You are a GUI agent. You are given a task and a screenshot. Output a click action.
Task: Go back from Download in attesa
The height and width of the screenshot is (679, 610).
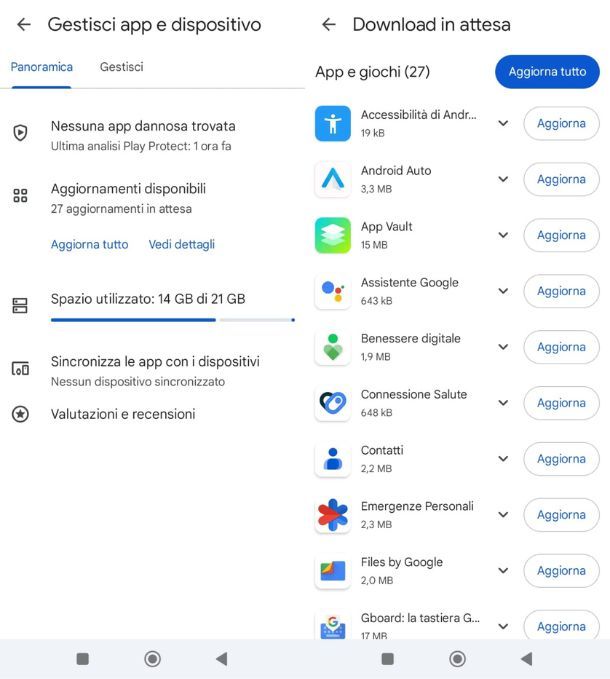(328, 24)
